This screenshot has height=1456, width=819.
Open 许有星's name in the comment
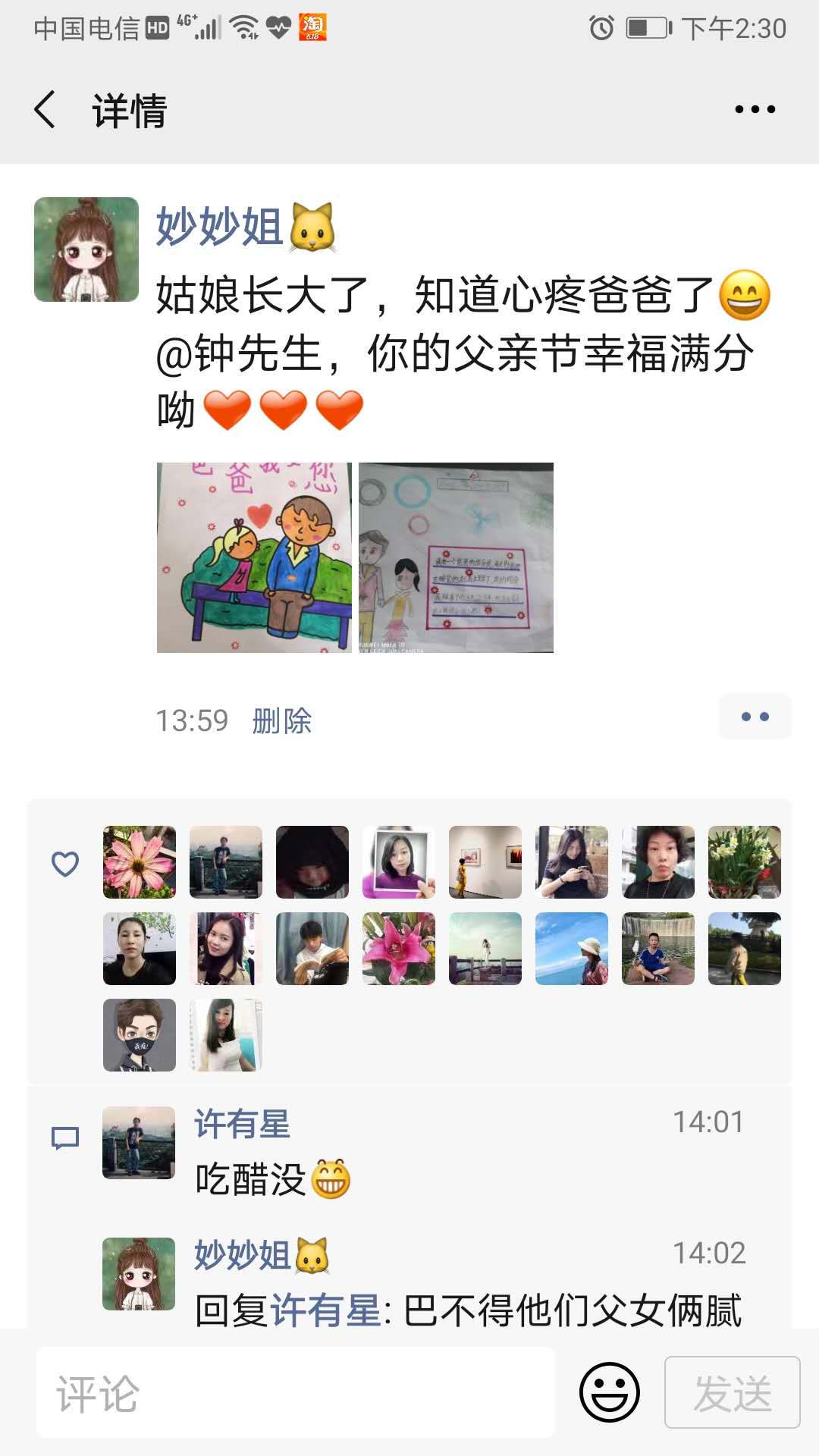pyautogui.click(x=242, y=1124)
